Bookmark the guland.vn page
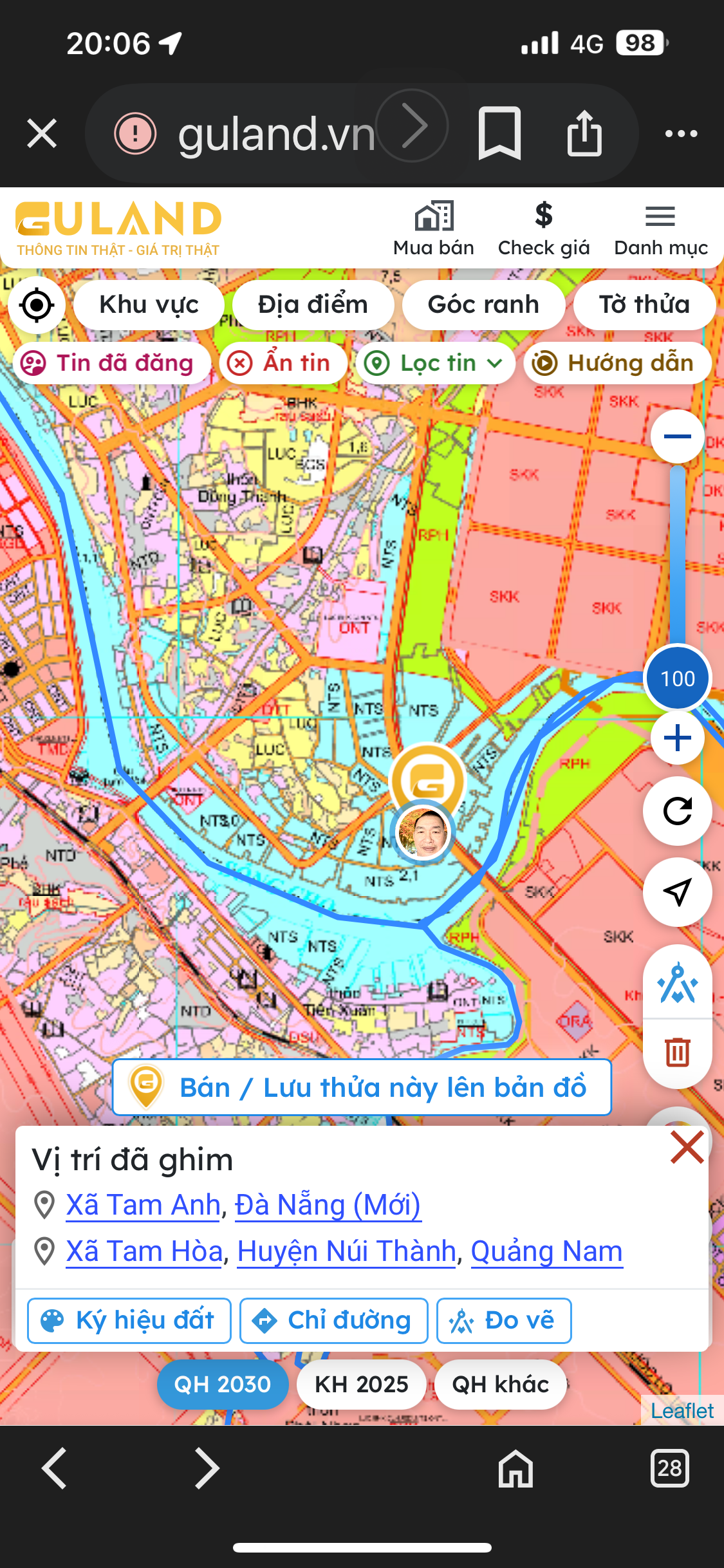The width and height of the screenshot is (724, 1568). [499, 134]
